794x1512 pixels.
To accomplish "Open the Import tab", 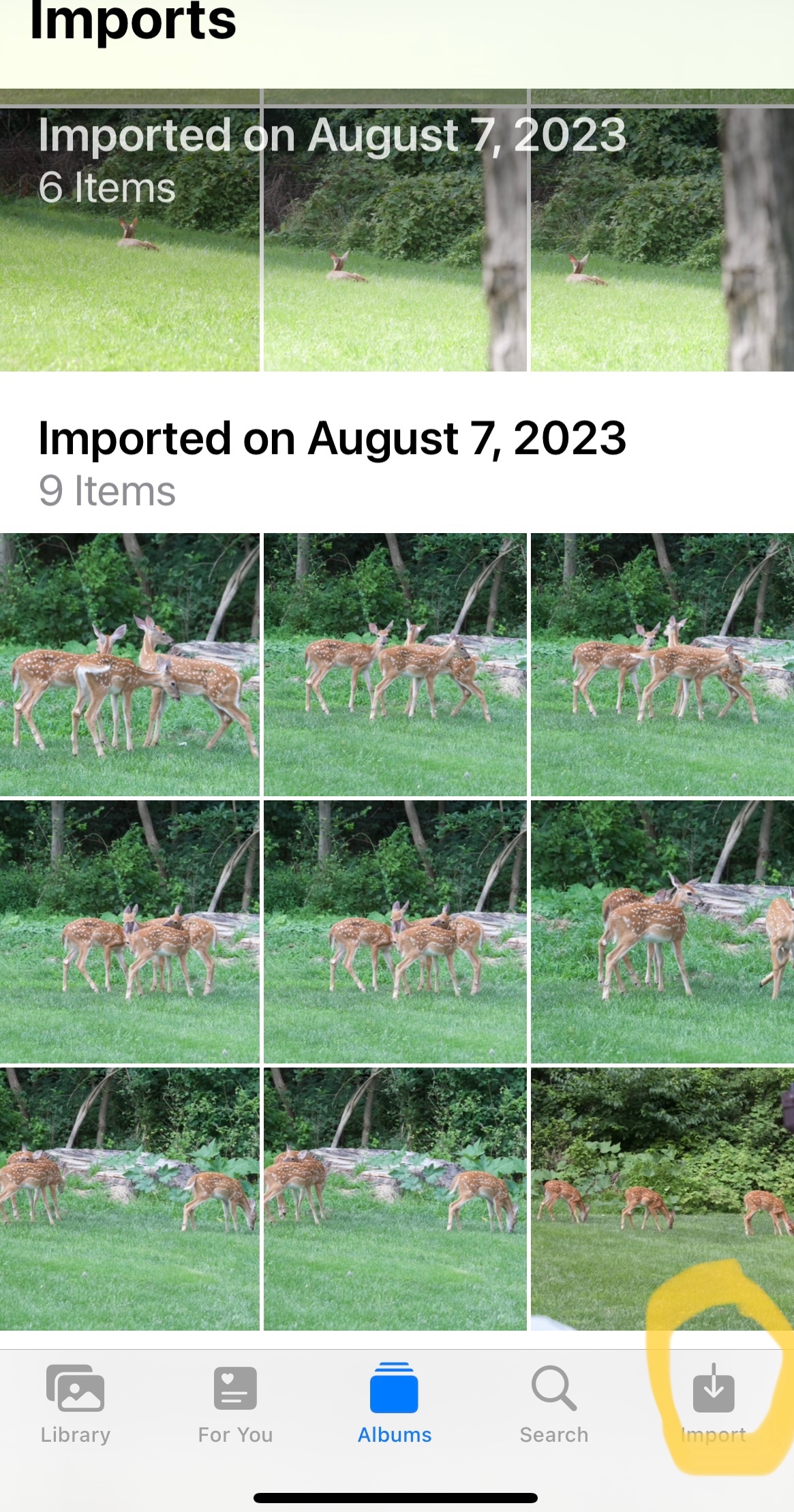I will [x=714, y=1403].
